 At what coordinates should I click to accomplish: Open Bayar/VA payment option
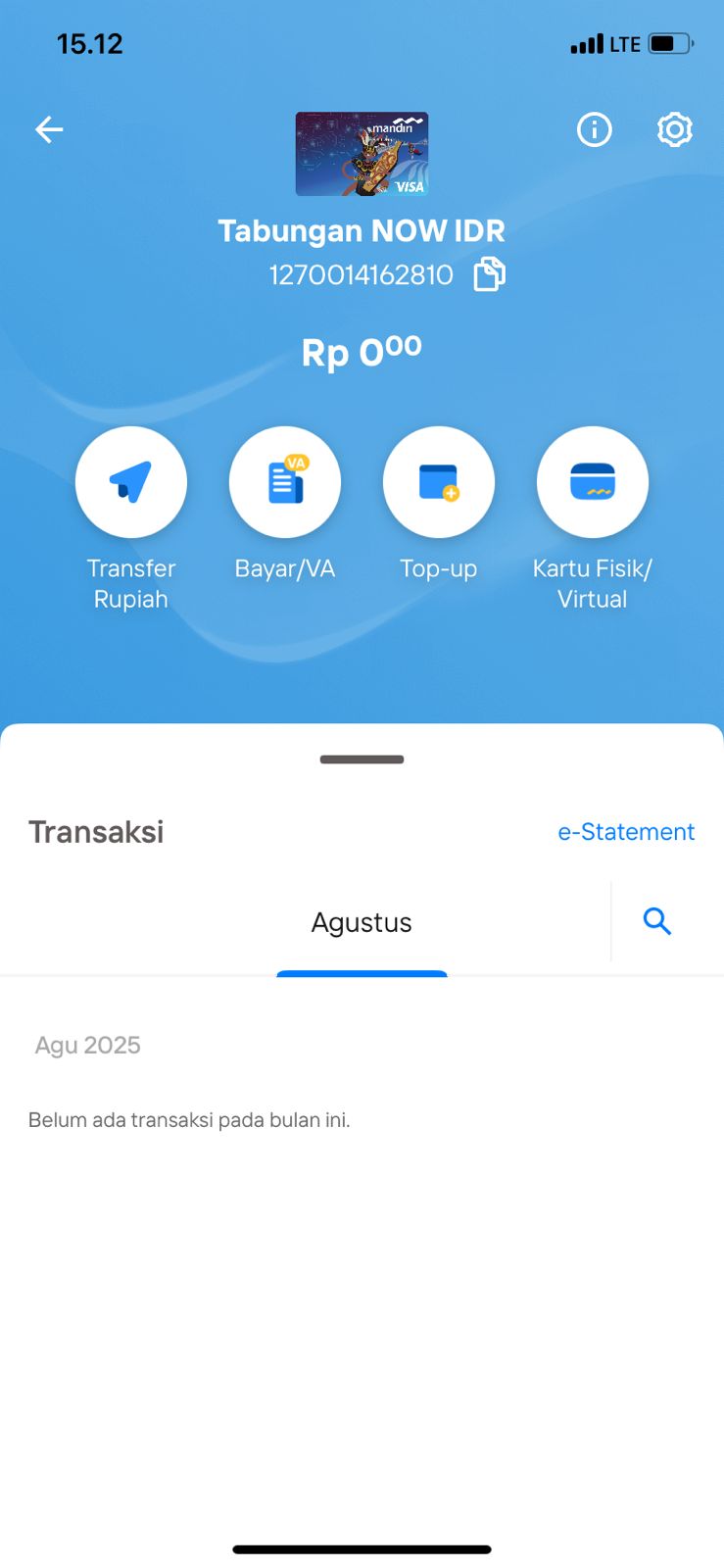coord(285,482)
